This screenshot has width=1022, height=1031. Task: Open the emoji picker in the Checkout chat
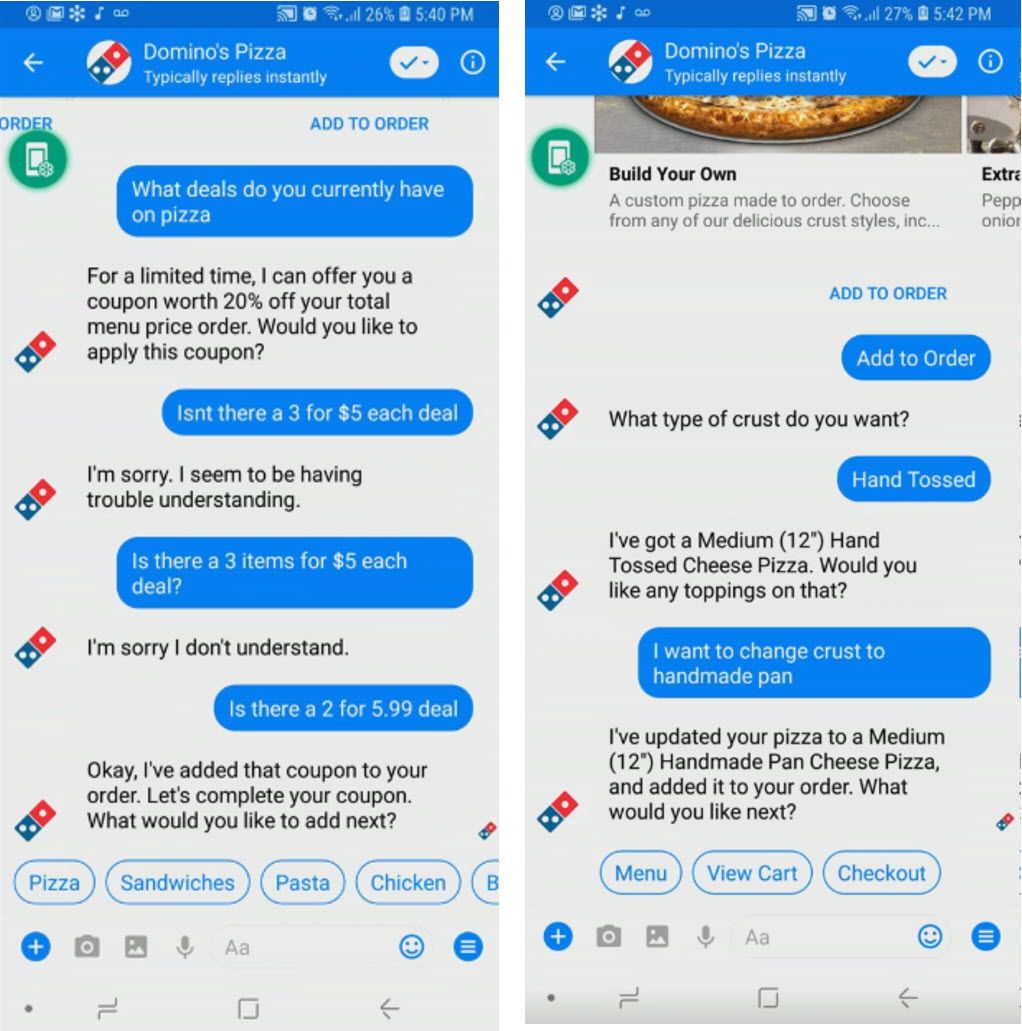pyautogui.click(x=930, y=936)
